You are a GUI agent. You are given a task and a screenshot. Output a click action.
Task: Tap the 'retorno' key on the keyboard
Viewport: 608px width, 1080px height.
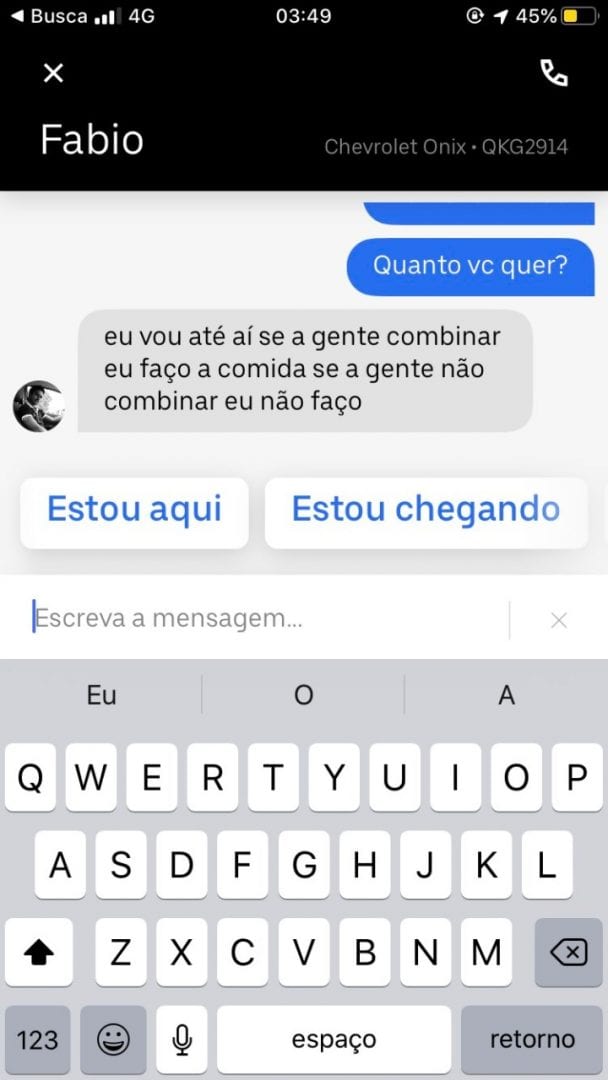(x=532, y=1040)
